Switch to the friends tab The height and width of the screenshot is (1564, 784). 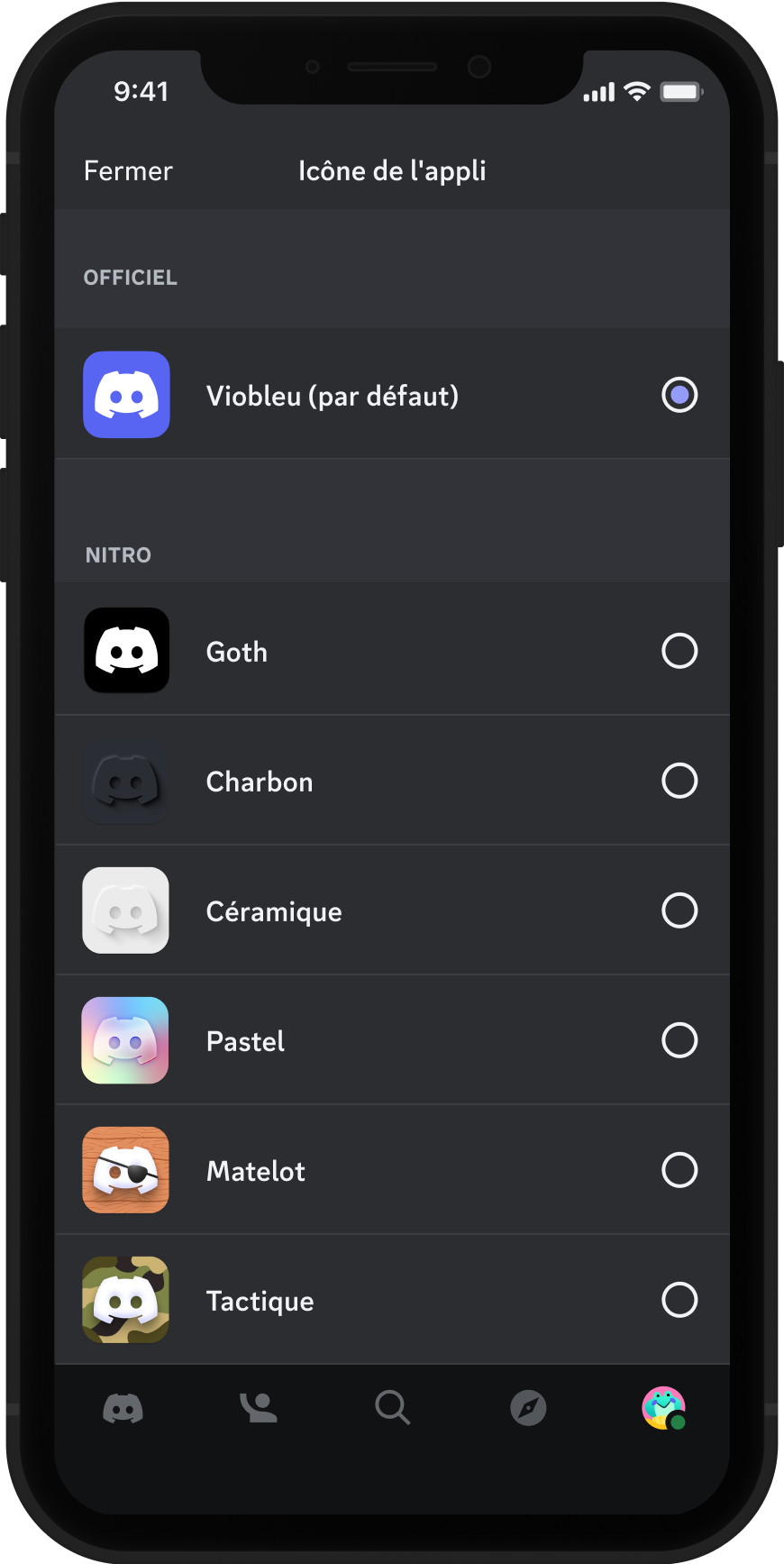pos(259,1408)
